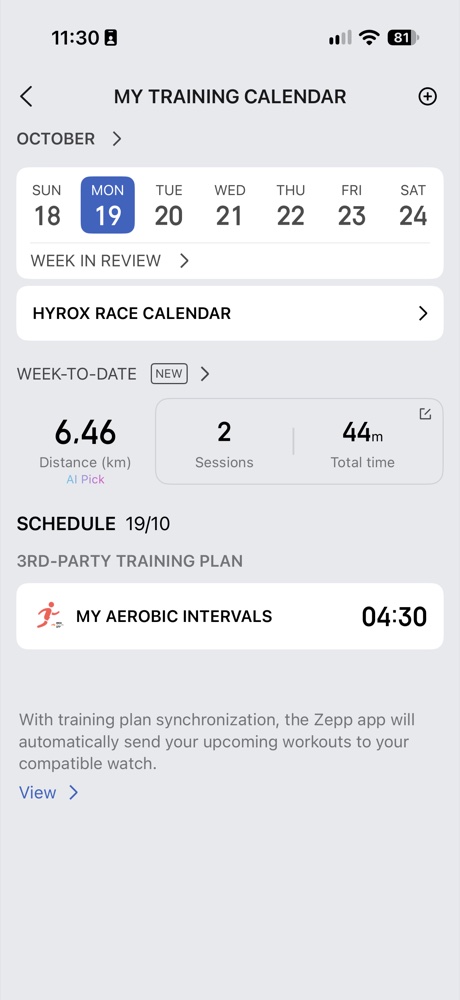
Task: Select Sunday 18 in the week strip
Action: click(47, 205)
